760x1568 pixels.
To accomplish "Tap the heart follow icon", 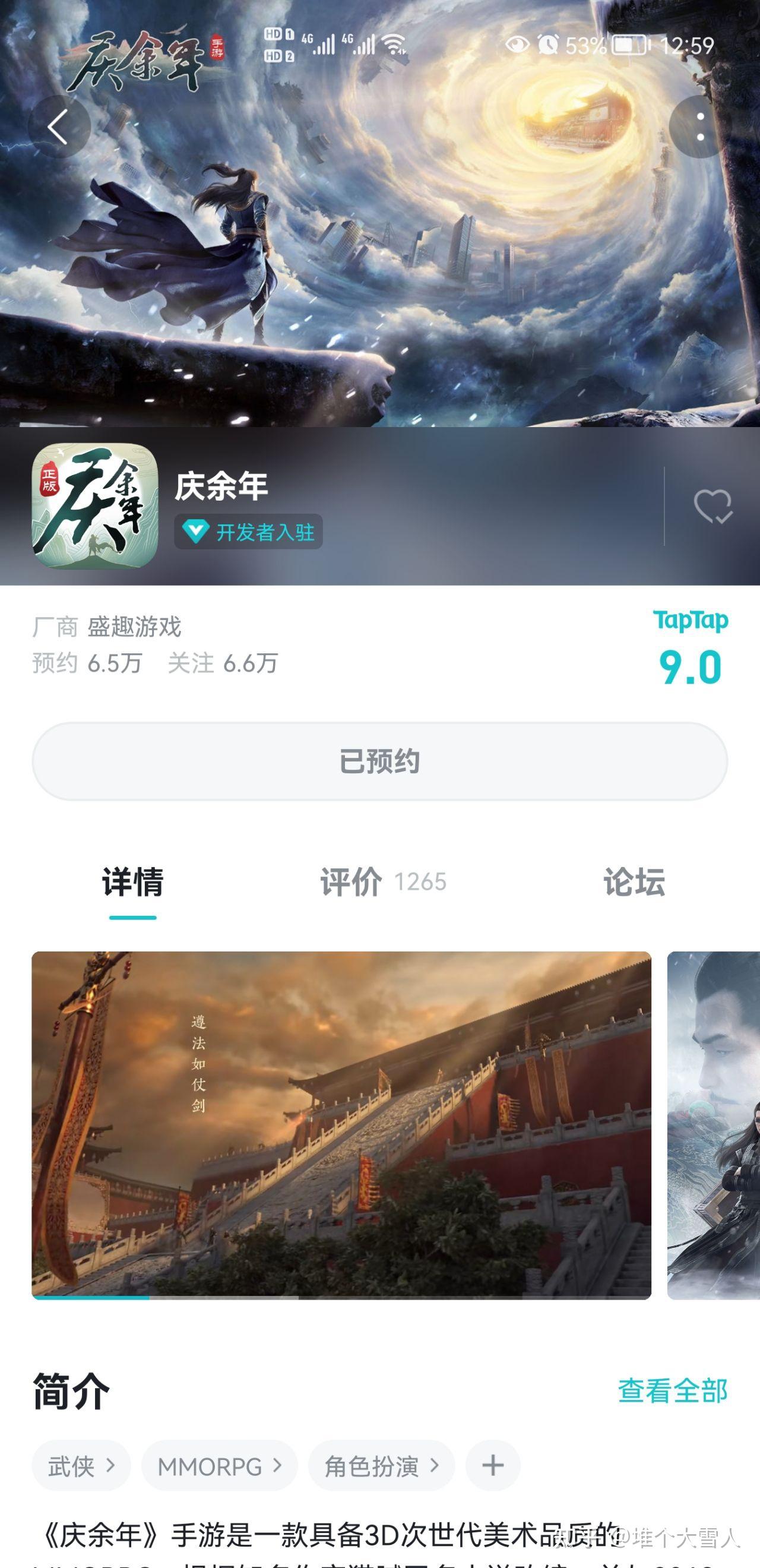I will pos(712,507).
